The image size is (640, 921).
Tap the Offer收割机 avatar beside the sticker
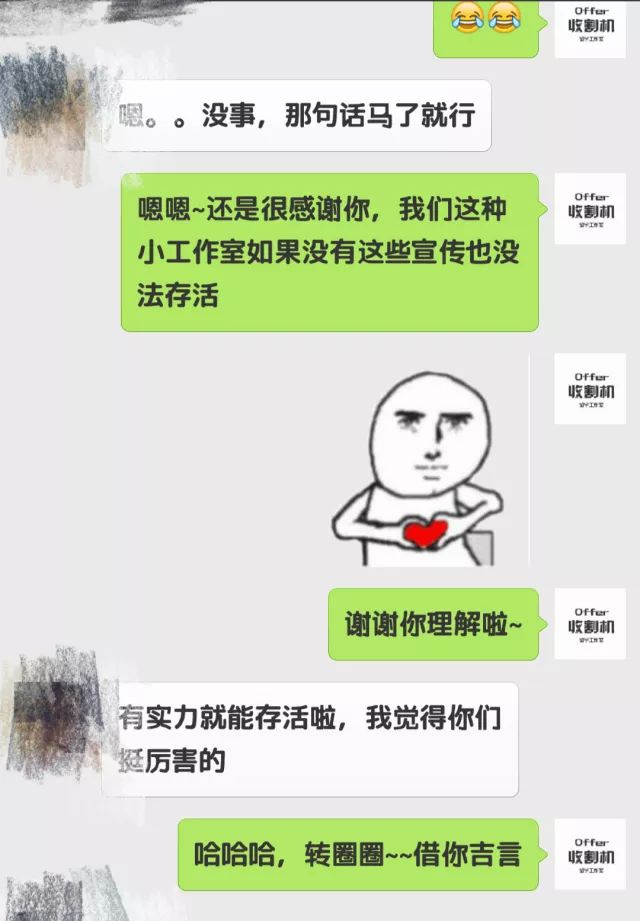click(x=590, y=388)
